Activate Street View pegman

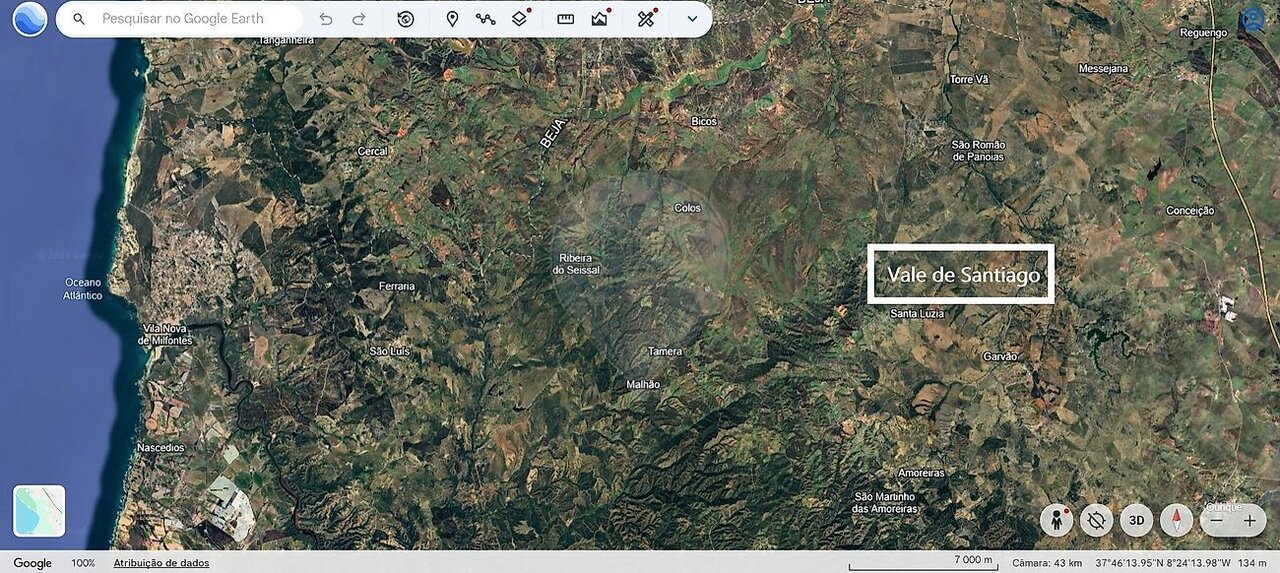[x=1056, y=520]
